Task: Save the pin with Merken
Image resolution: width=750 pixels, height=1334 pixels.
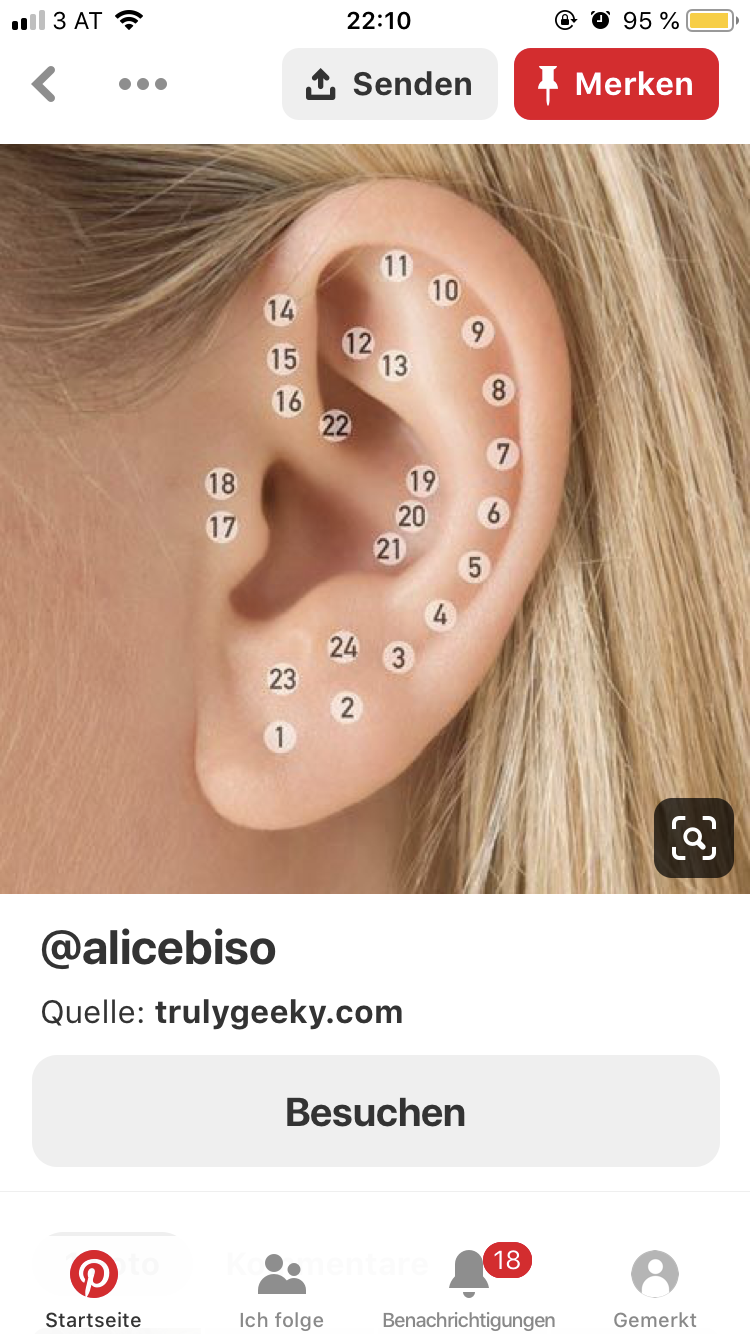Action: click(616, 85)
